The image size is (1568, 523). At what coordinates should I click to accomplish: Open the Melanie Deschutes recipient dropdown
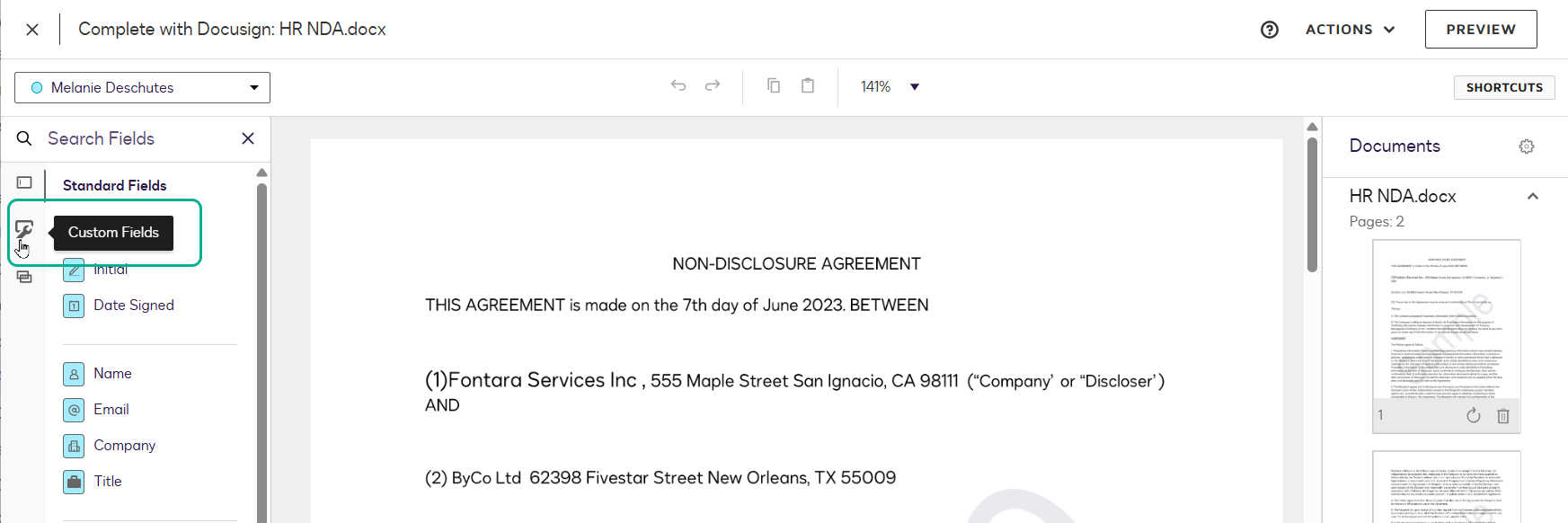142,87
